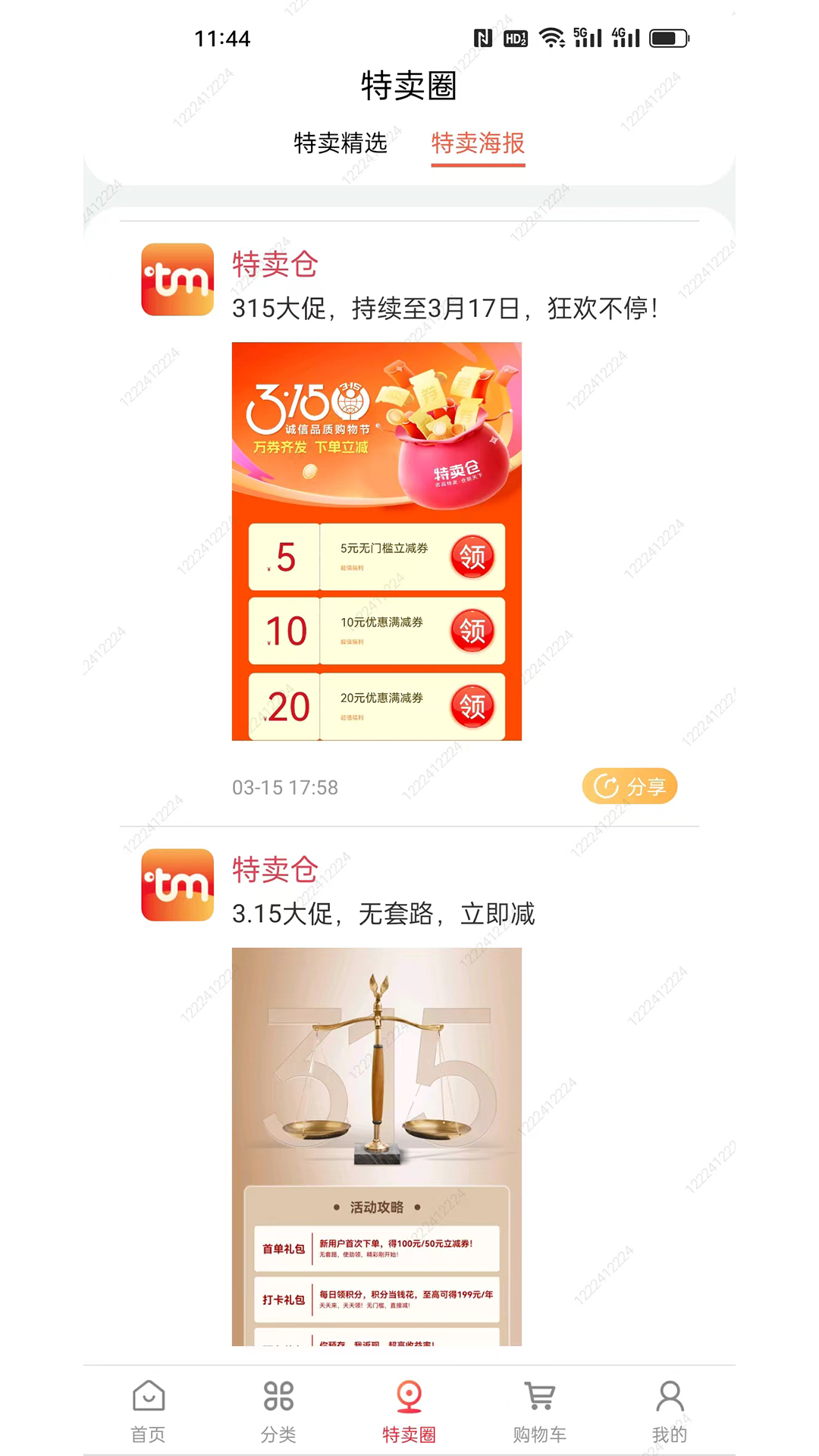
Task: Open the 购物车 cart tab
Action: pos(539,1411)
